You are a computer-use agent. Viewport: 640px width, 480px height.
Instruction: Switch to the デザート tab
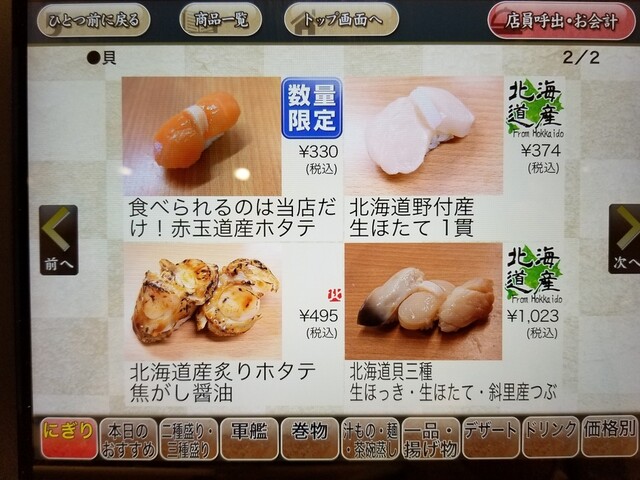(490, 436)
